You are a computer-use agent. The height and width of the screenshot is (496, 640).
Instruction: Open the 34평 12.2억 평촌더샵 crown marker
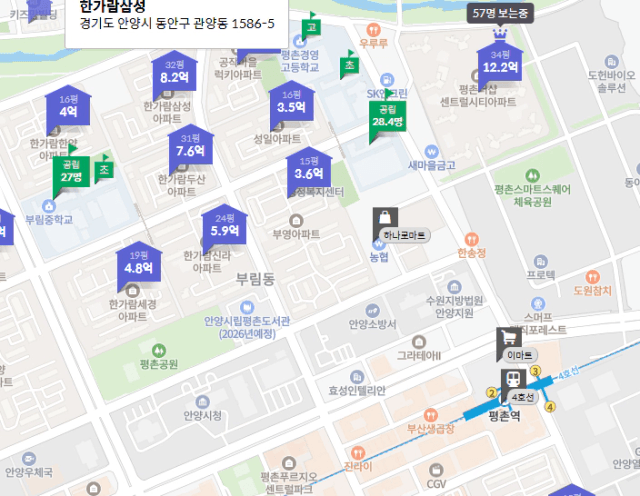click(500, 62)
